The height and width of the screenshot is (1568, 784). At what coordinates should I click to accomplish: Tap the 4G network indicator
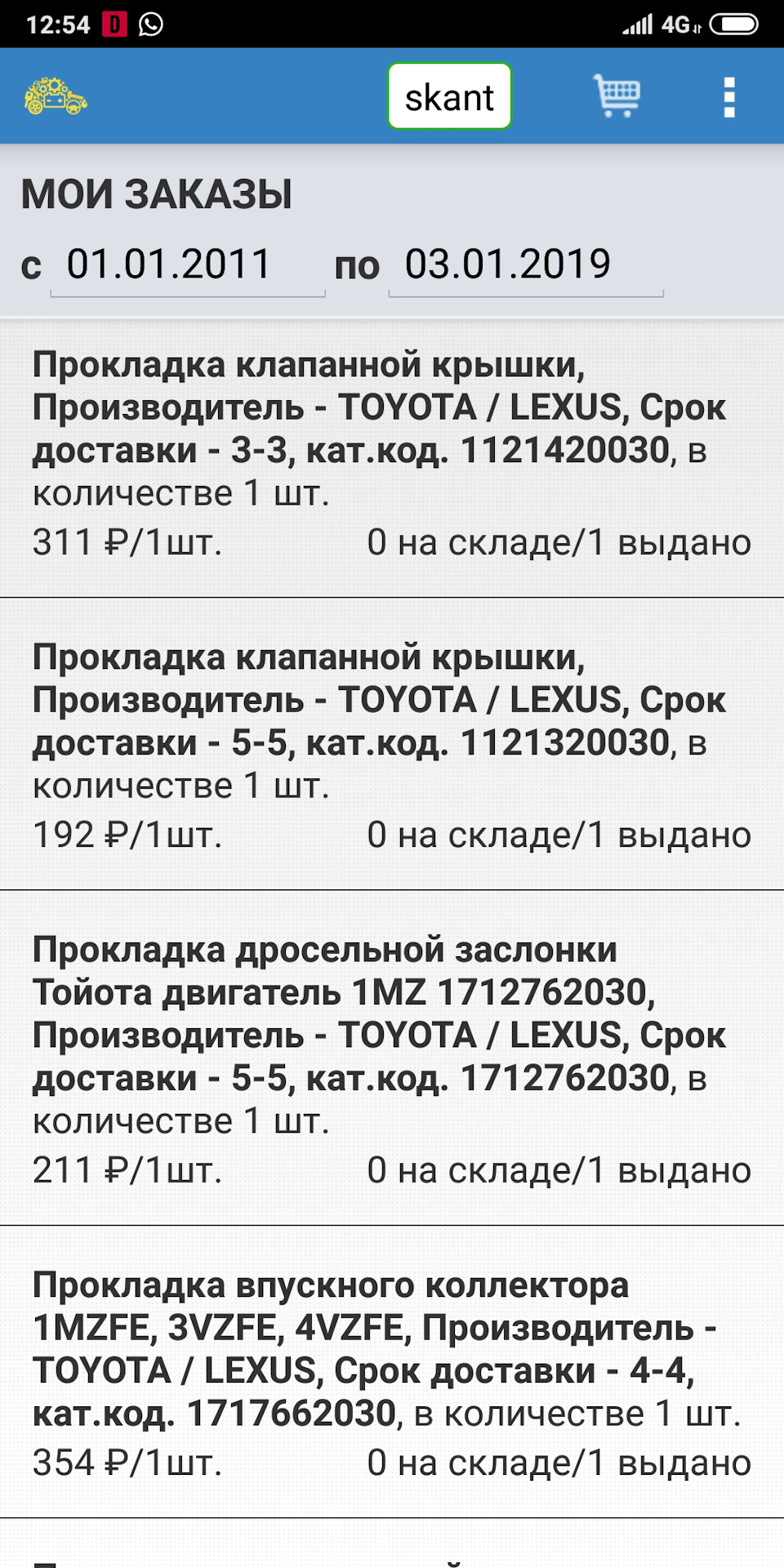point(675,24)
